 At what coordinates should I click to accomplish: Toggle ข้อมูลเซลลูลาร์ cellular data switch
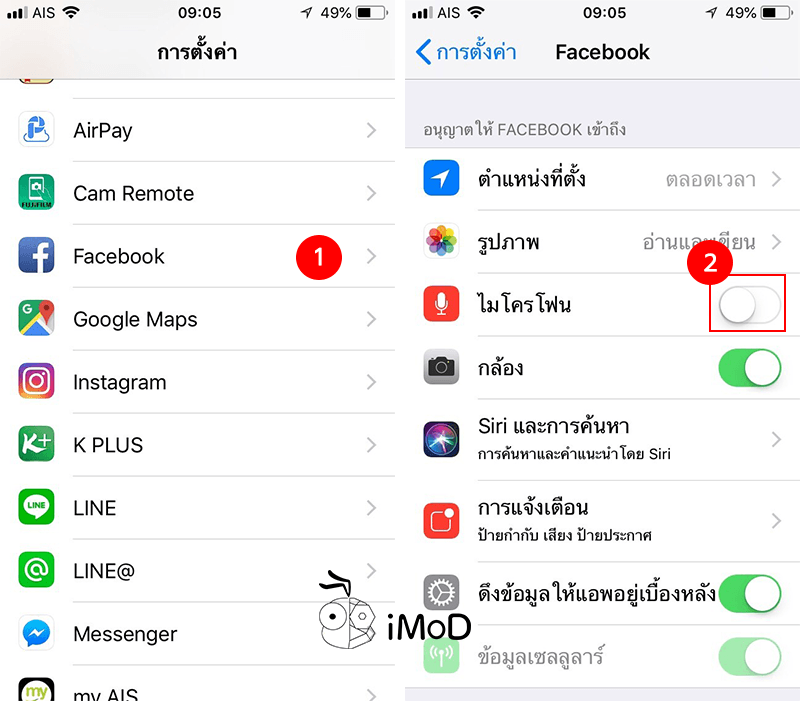[x=749, y=657]
